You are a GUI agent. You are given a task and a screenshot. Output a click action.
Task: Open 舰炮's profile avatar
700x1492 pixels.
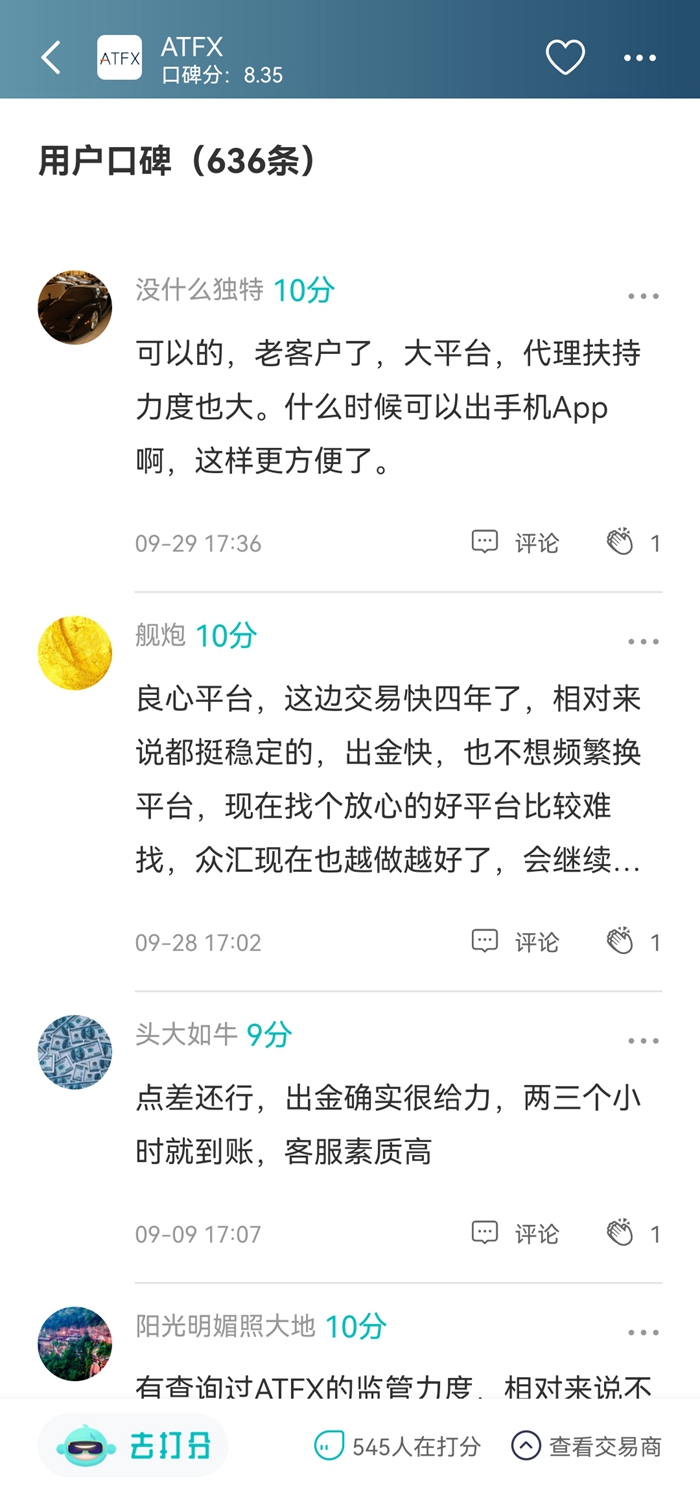pyautogui.click(x=75, y=653)
